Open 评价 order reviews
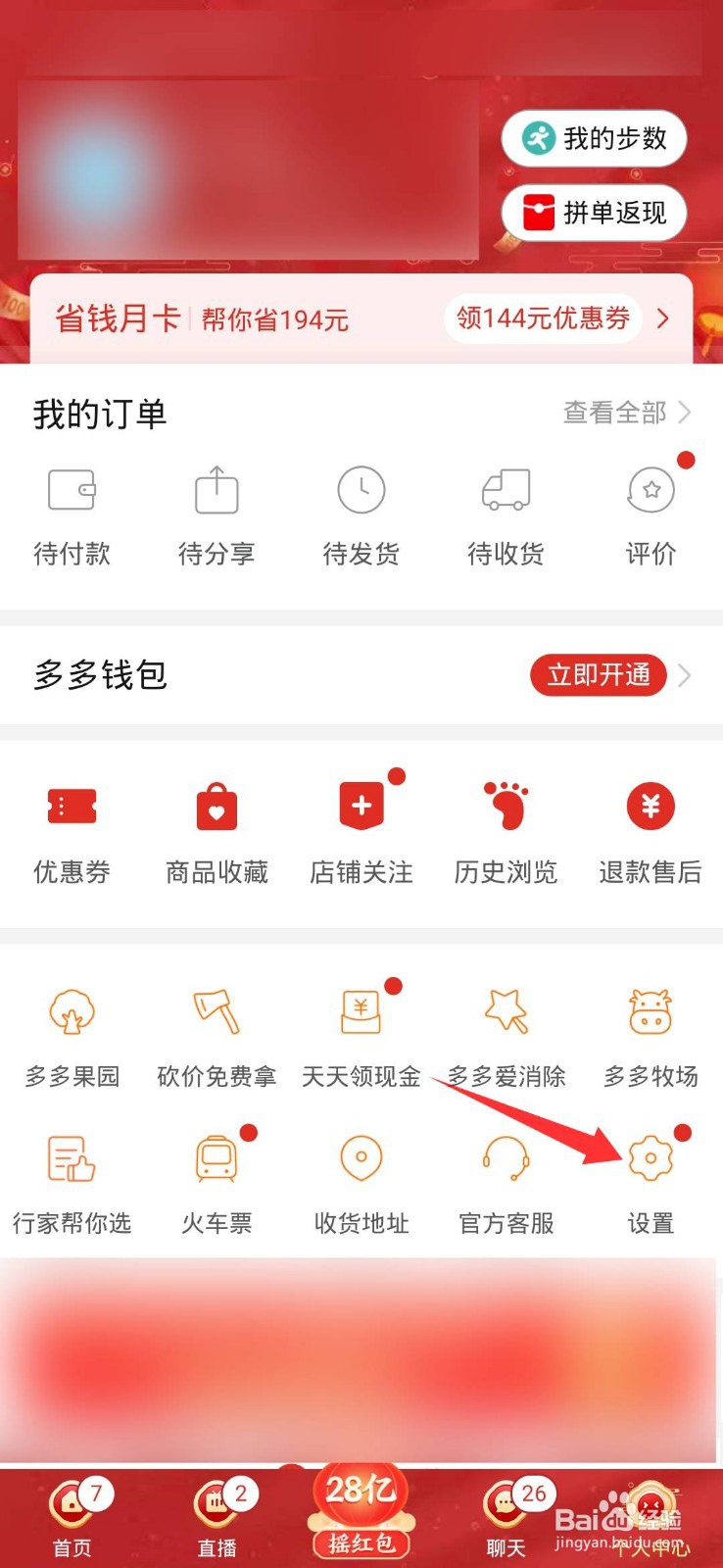The width and height of the screenshot is (723, 1568). click(x=651, y=514)
